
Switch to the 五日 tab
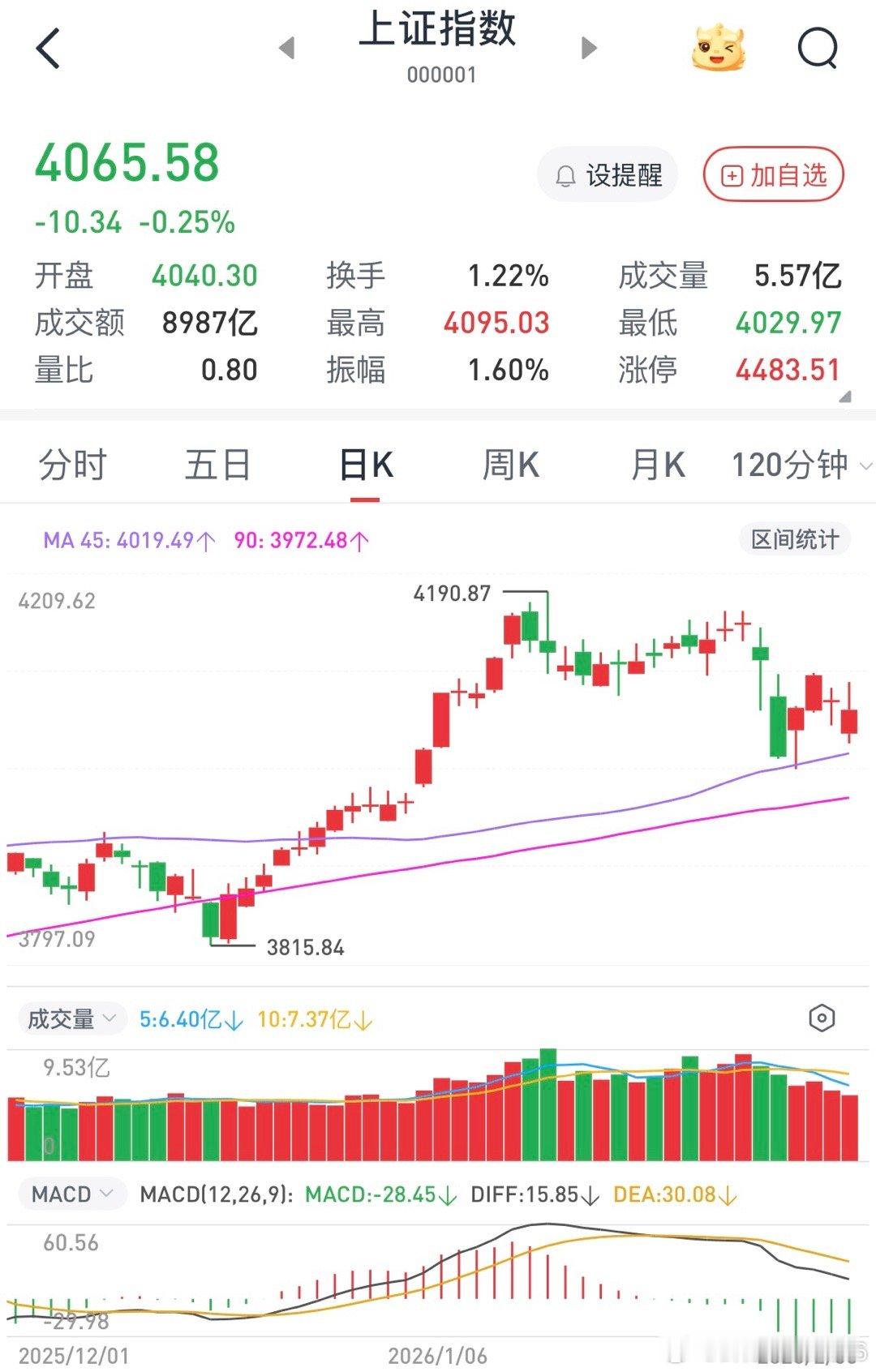217,465
